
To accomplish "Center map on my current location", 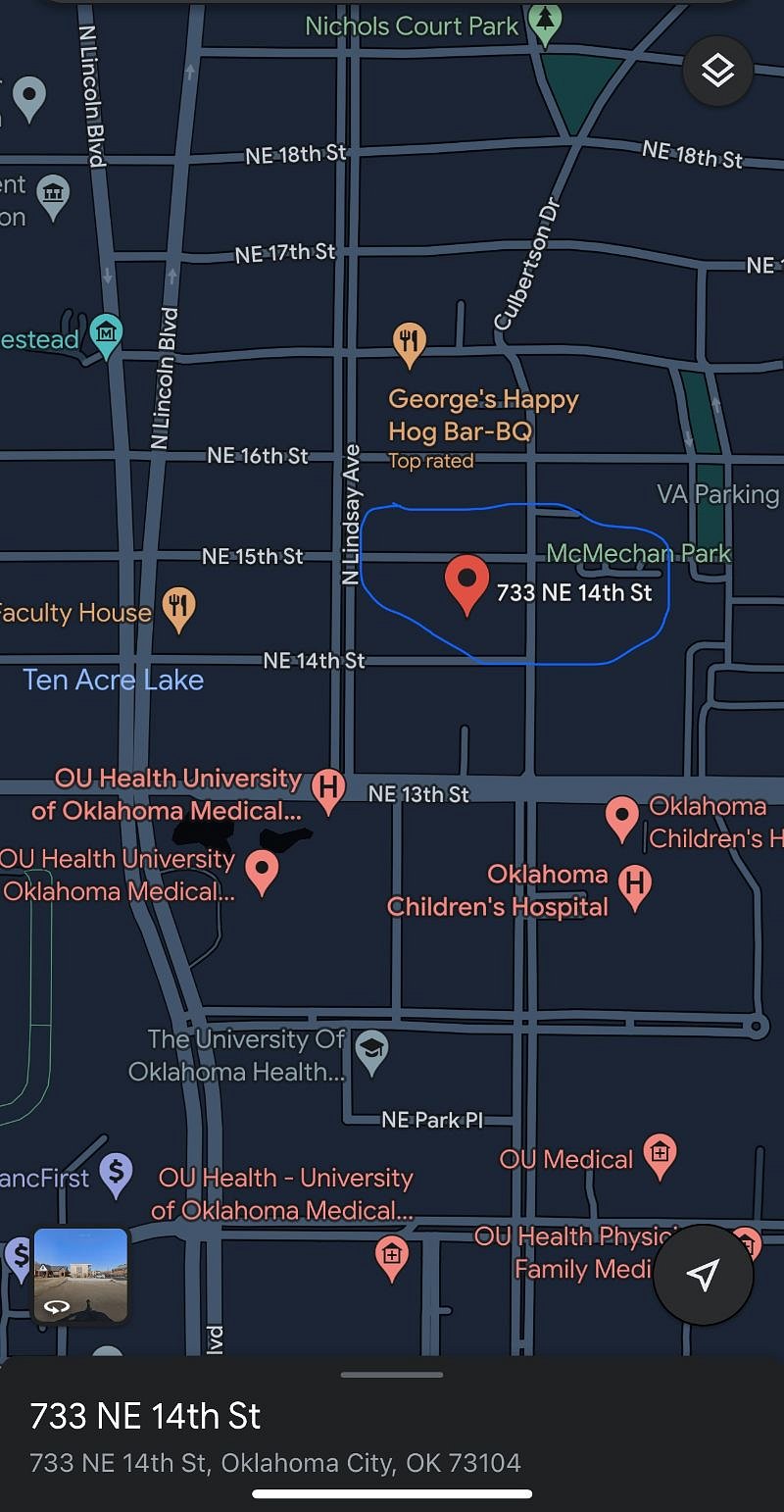I will point(703,1275).
